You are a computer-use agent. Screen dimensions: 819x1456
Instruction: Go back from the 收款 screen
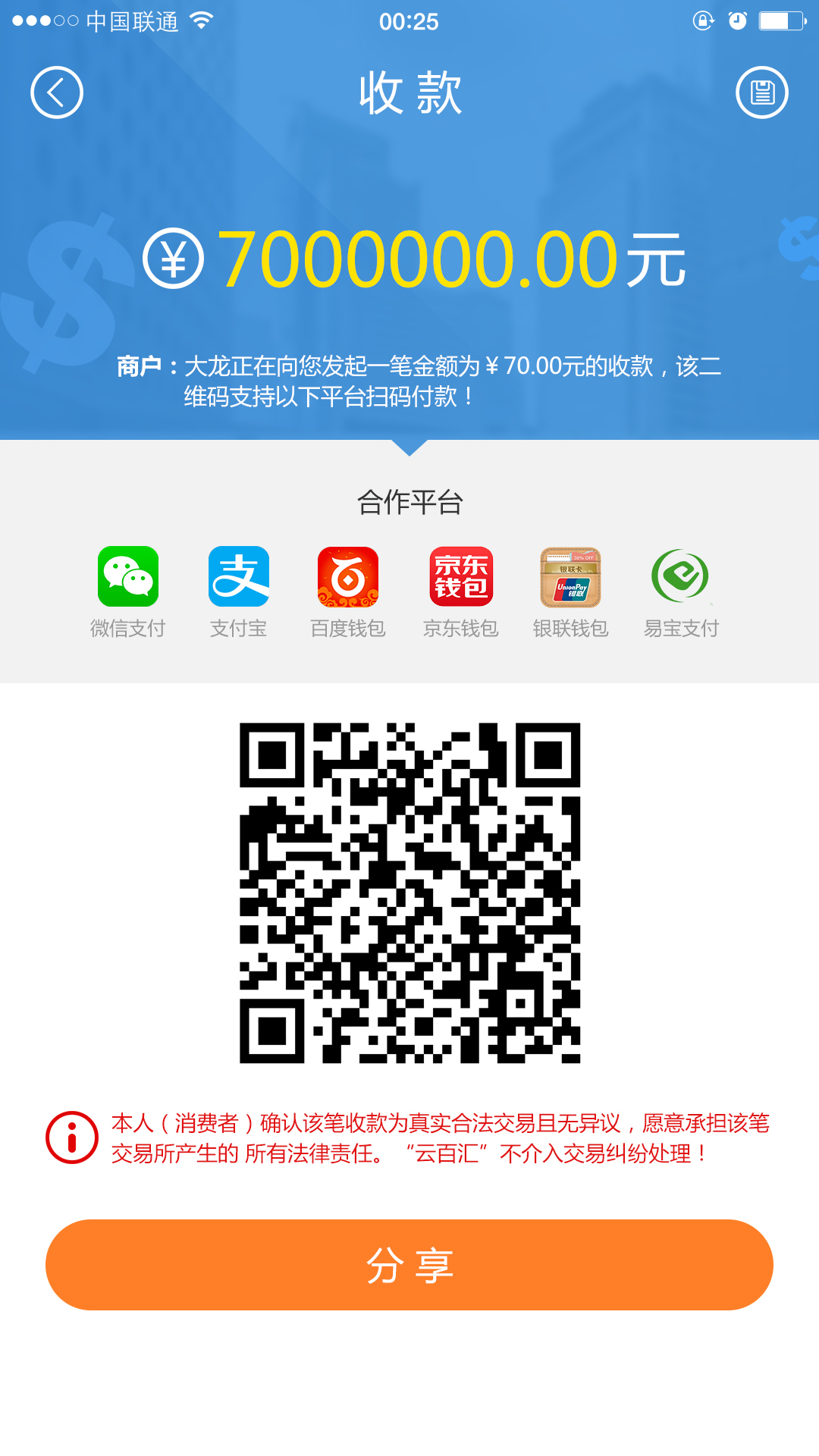click(57, 93)
